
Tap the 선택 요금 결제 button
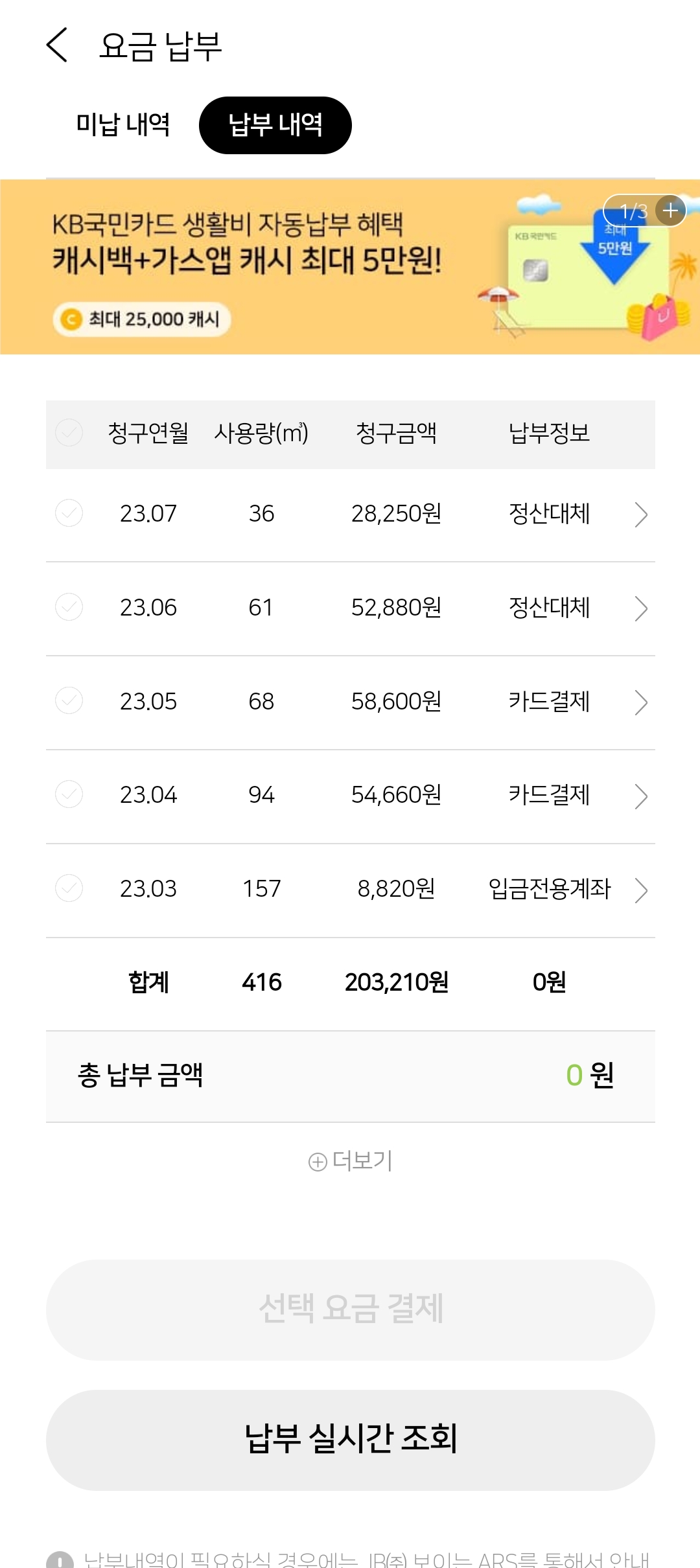(x=351, y=1309)
